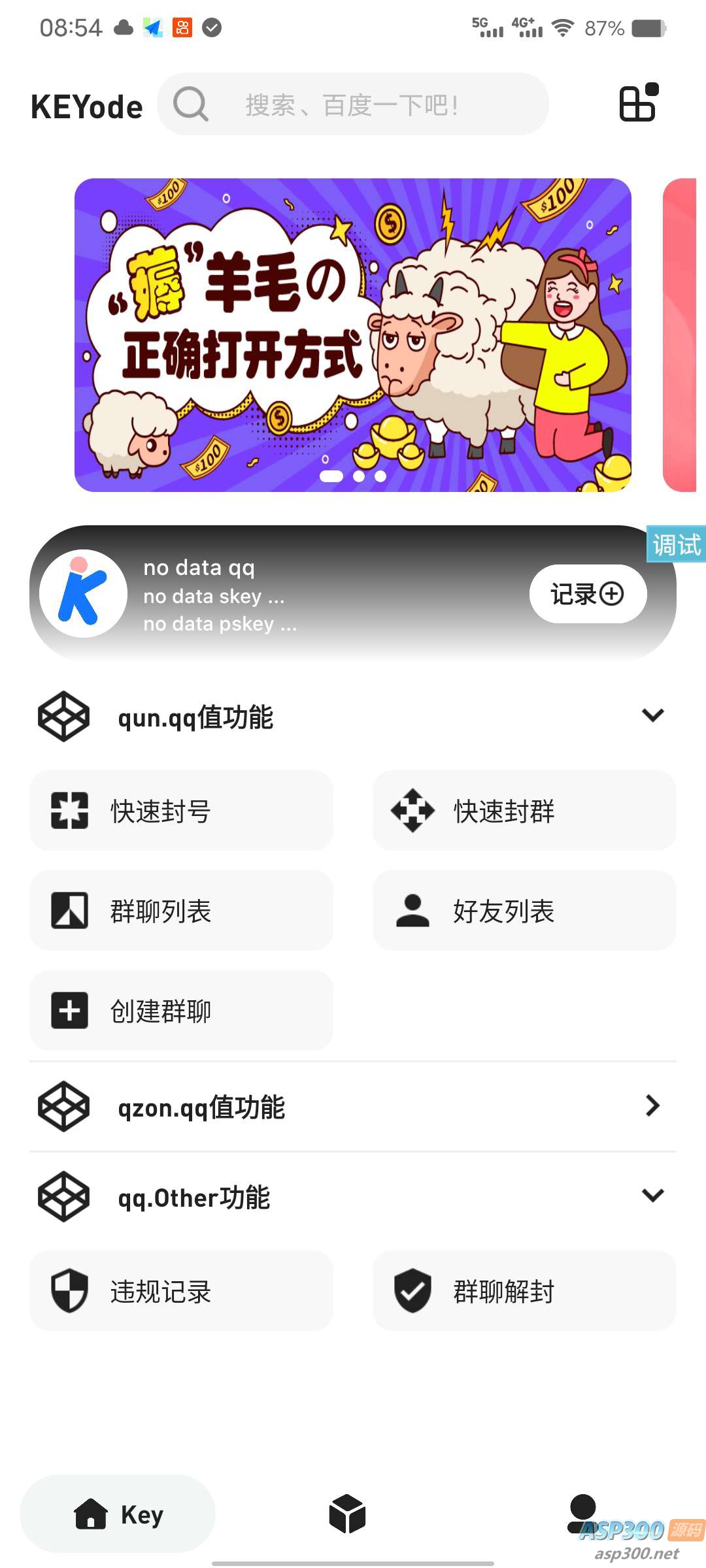The image size is (706, 1568).
Task: Switch to the cube tab in bottom bar
Action: [x=347, y=1514]
